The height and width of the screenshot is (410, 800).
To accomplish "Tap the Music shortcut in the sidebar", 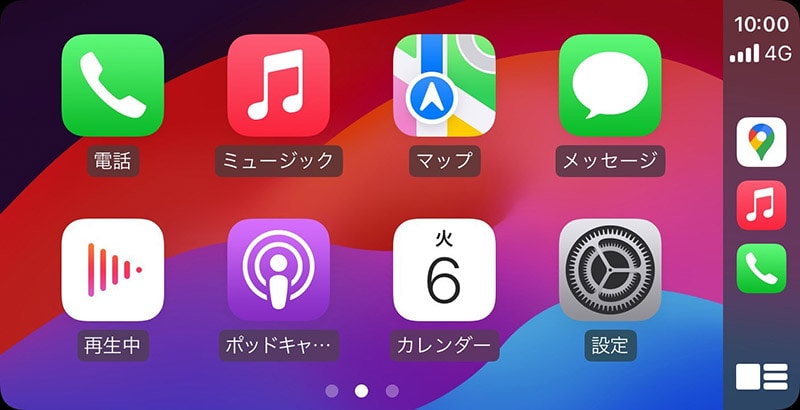I will (761, 206).
